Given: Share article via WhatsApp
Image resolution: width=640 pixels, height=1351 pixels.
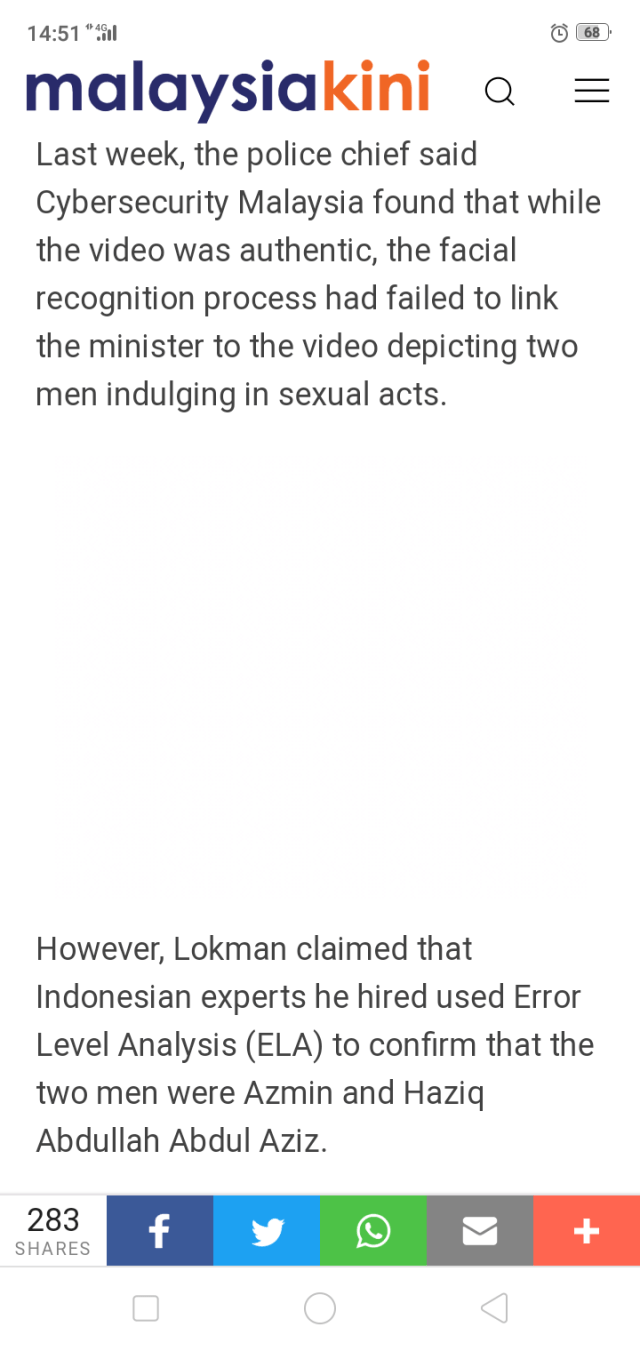Looking at the screenshot, I should tap(373, 1231).
